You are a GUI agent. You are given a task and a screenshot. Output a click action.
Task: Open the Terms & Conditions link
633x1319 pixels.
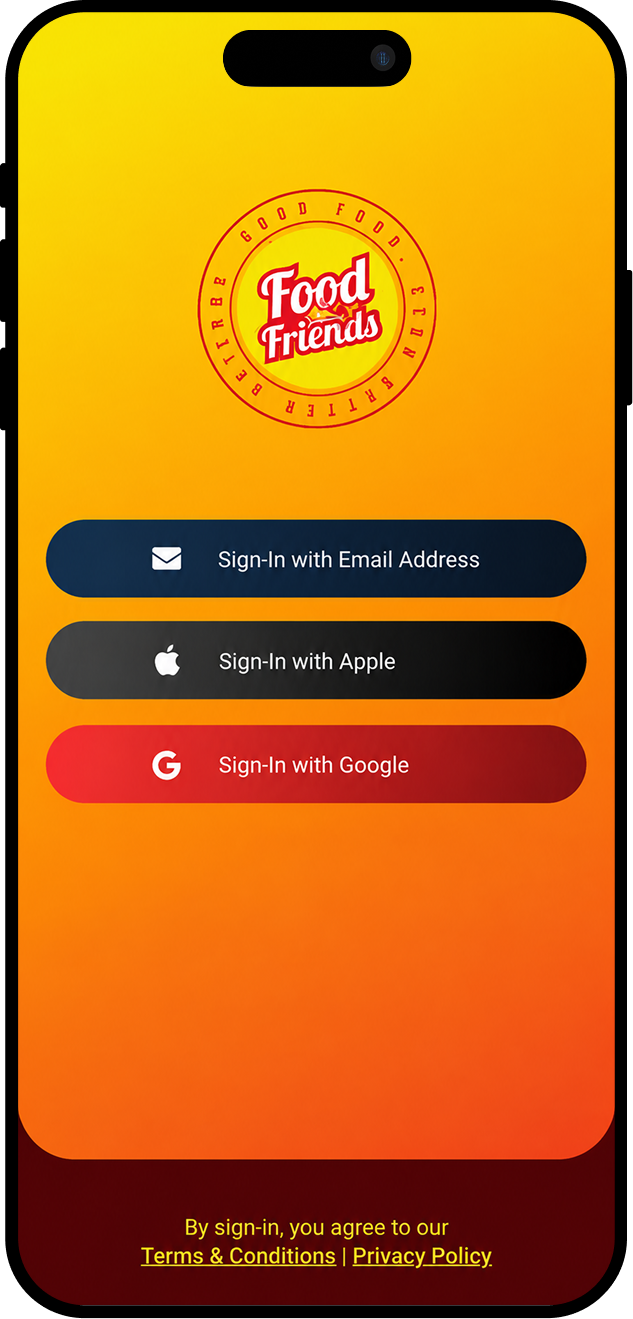coord(238,1256)
